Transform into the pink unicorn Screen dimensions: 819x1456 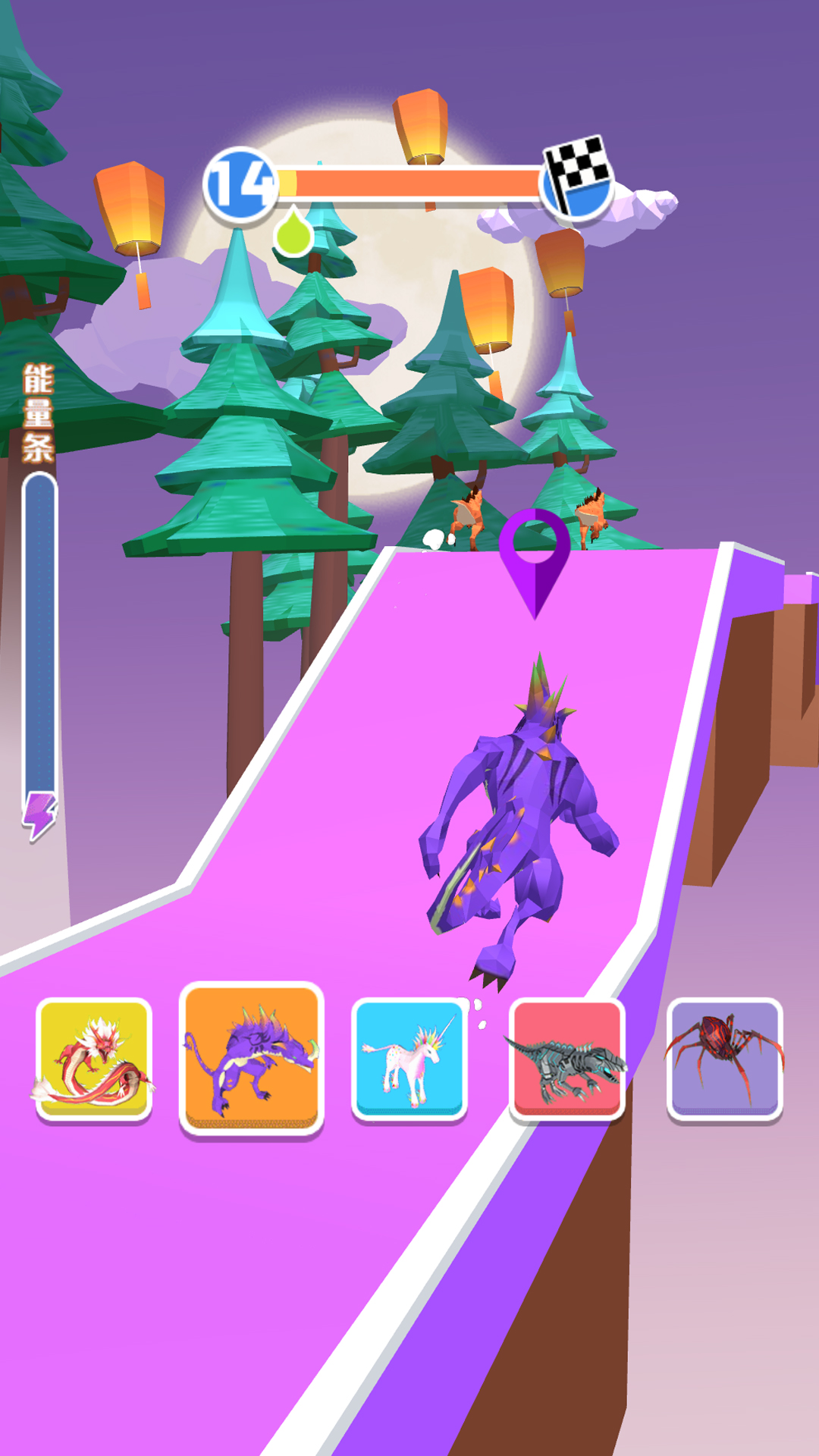click(x=409, y=1059)
